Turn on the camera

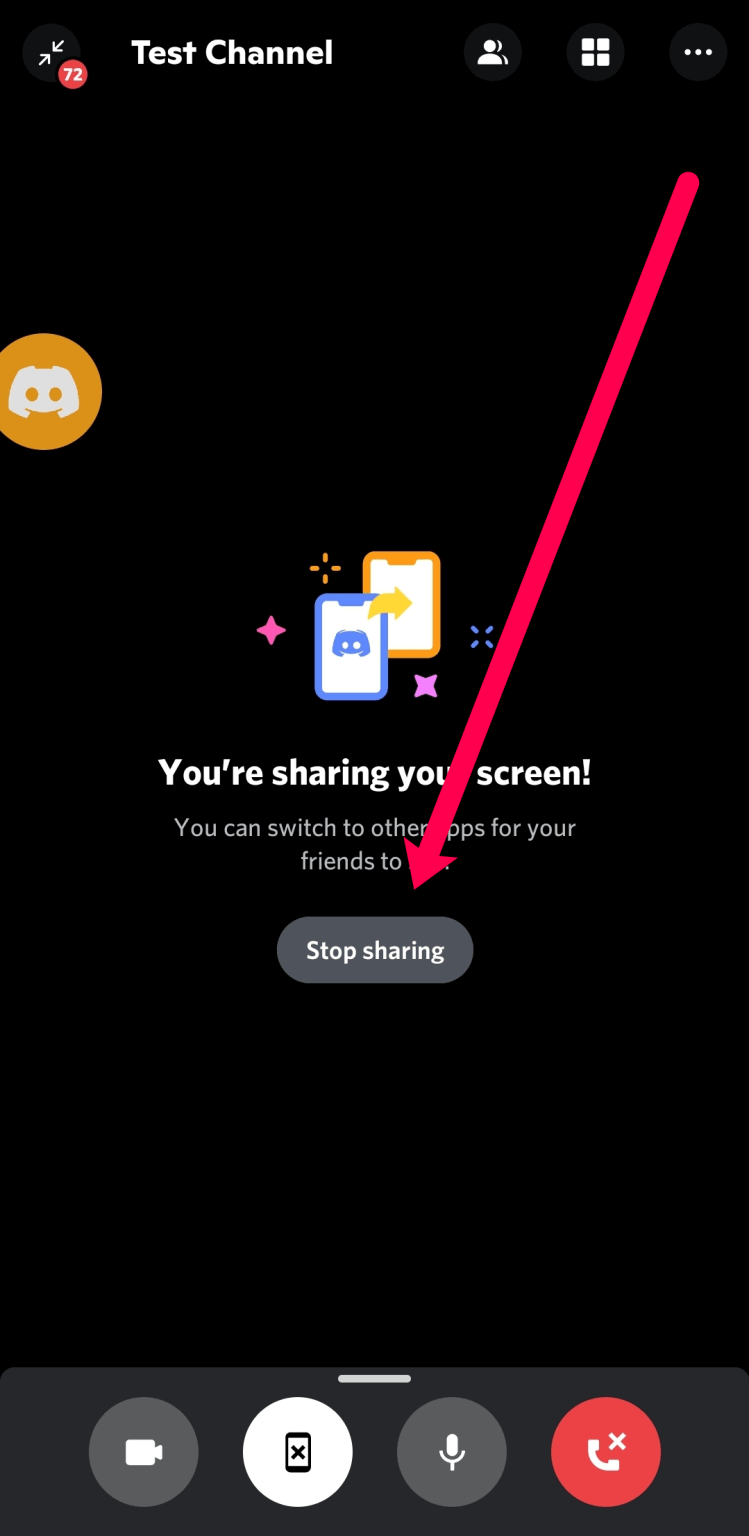pyautogui.click(x=144, y=1452)
